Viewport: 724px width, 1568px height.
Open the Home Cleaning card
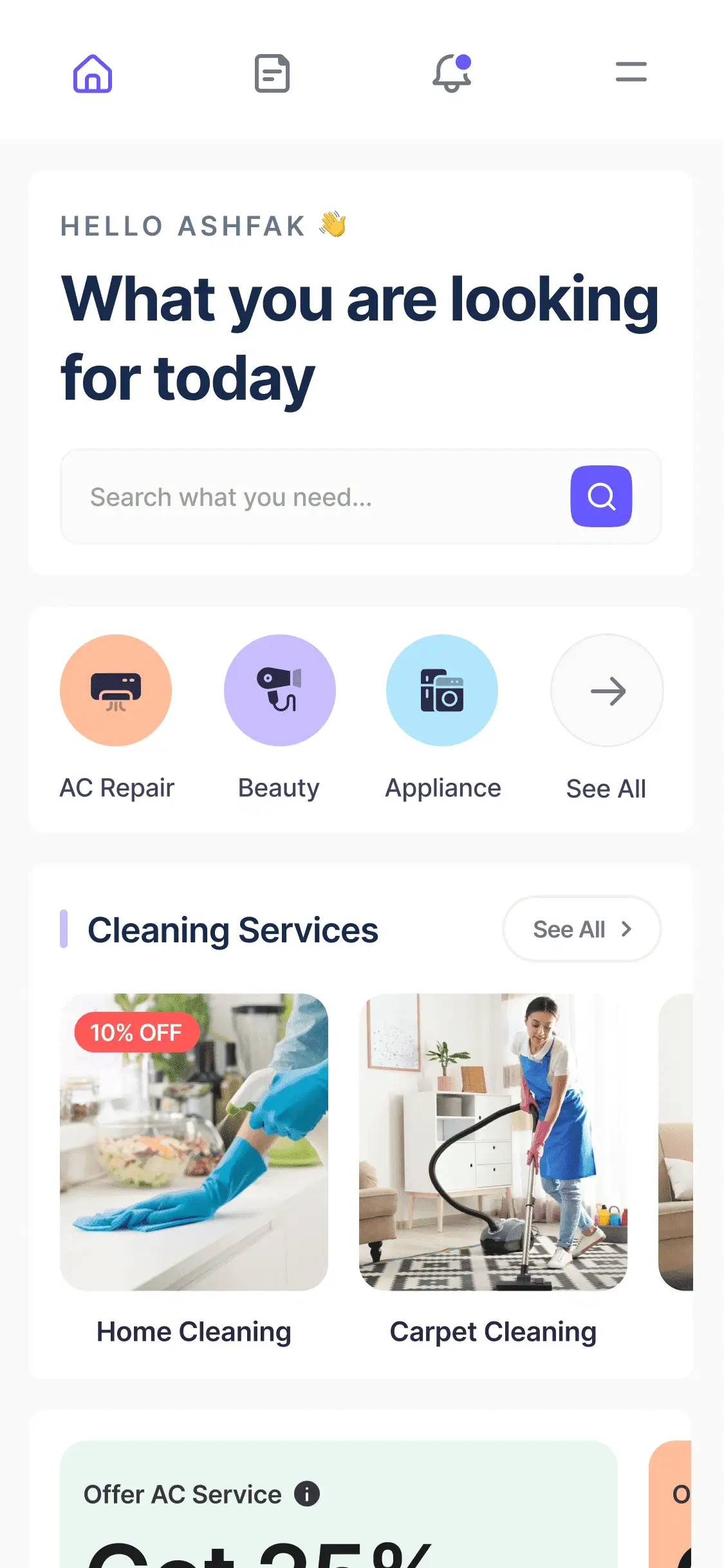(x=194, y=1142)
